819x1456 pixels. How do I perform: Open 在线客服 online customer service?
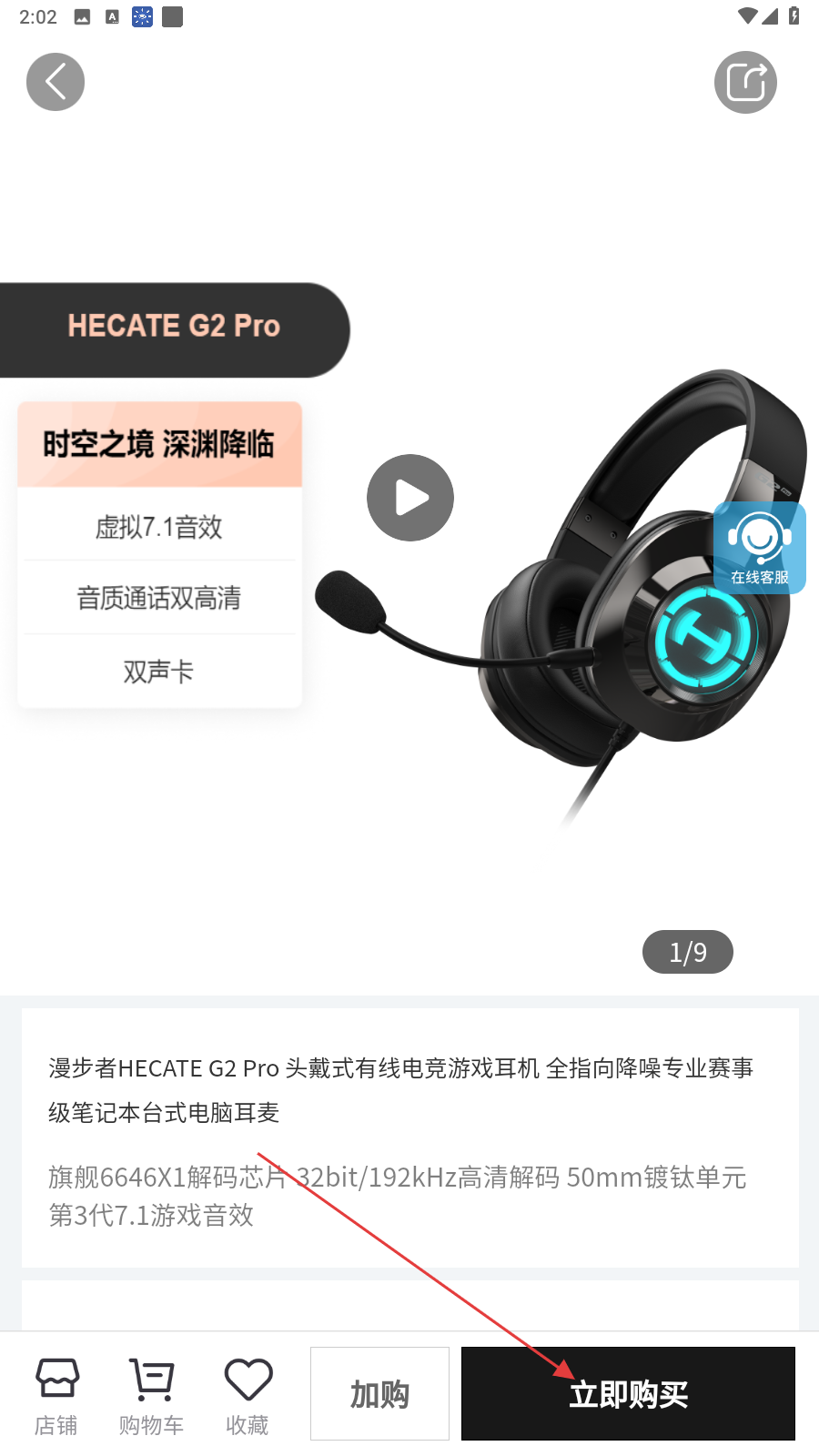pos(759,548)
